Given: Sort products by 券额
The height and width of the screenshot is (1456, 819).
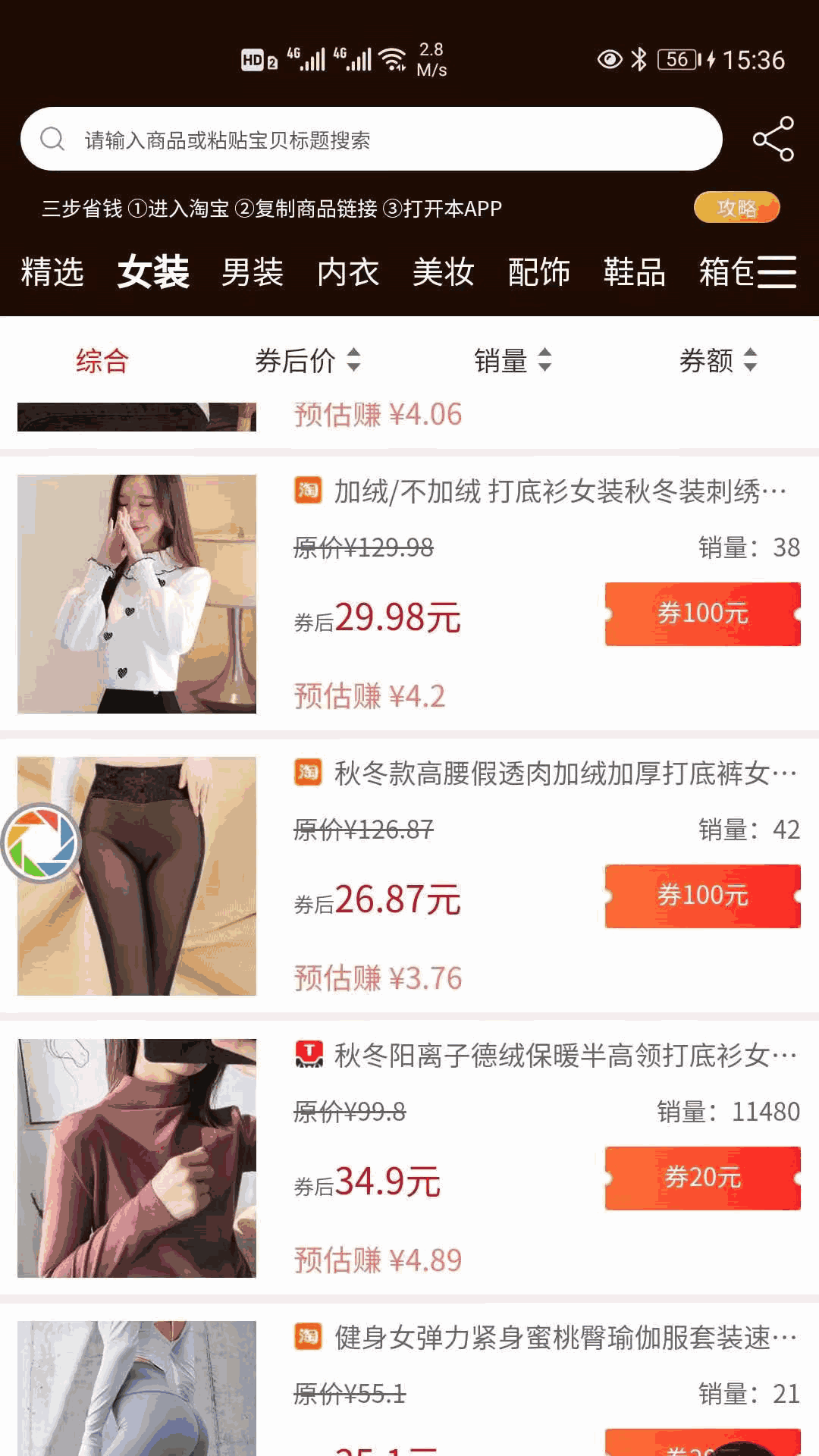Looking at the screenshot, I should [718, 361].
